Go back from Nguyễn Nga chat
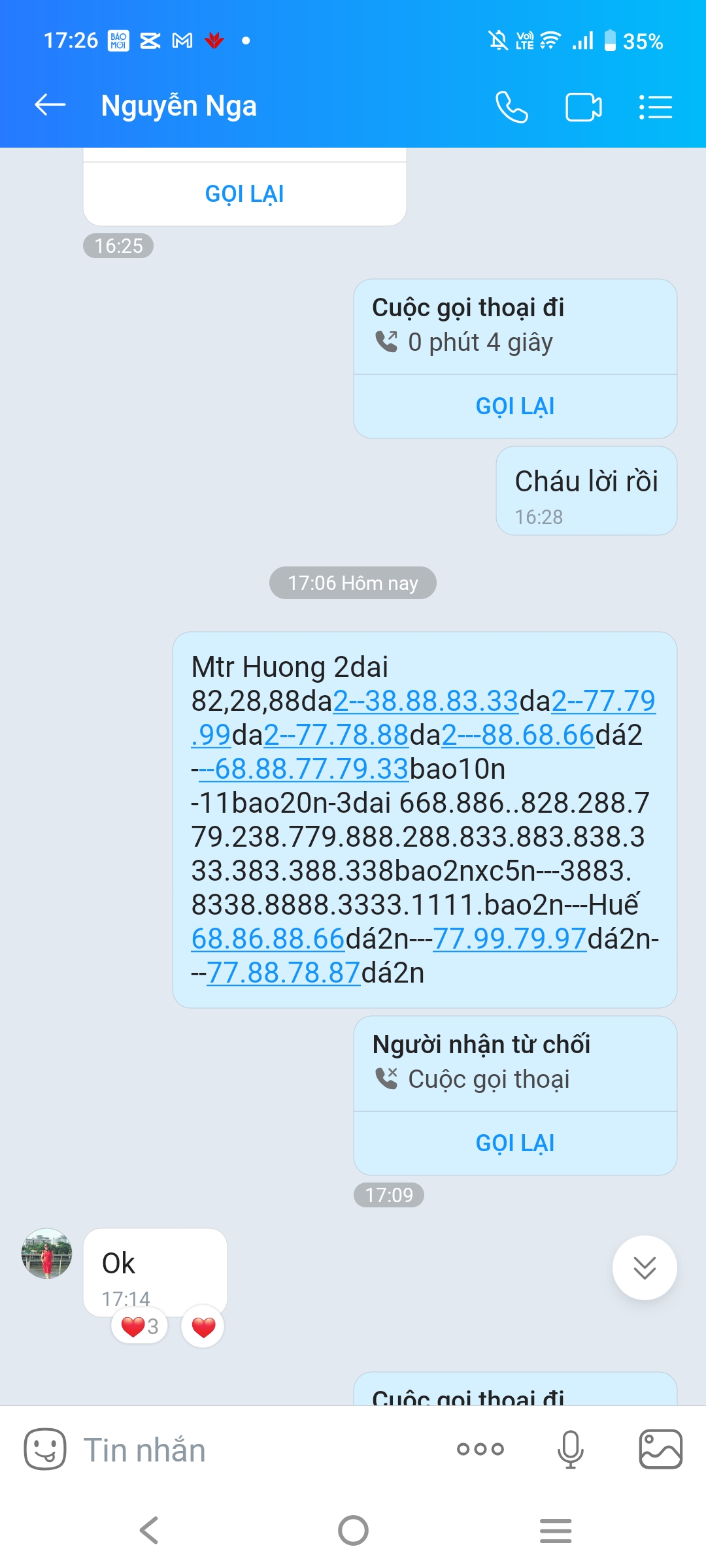The width and height of the screenshot is (706, 1568). click(50, 105)
